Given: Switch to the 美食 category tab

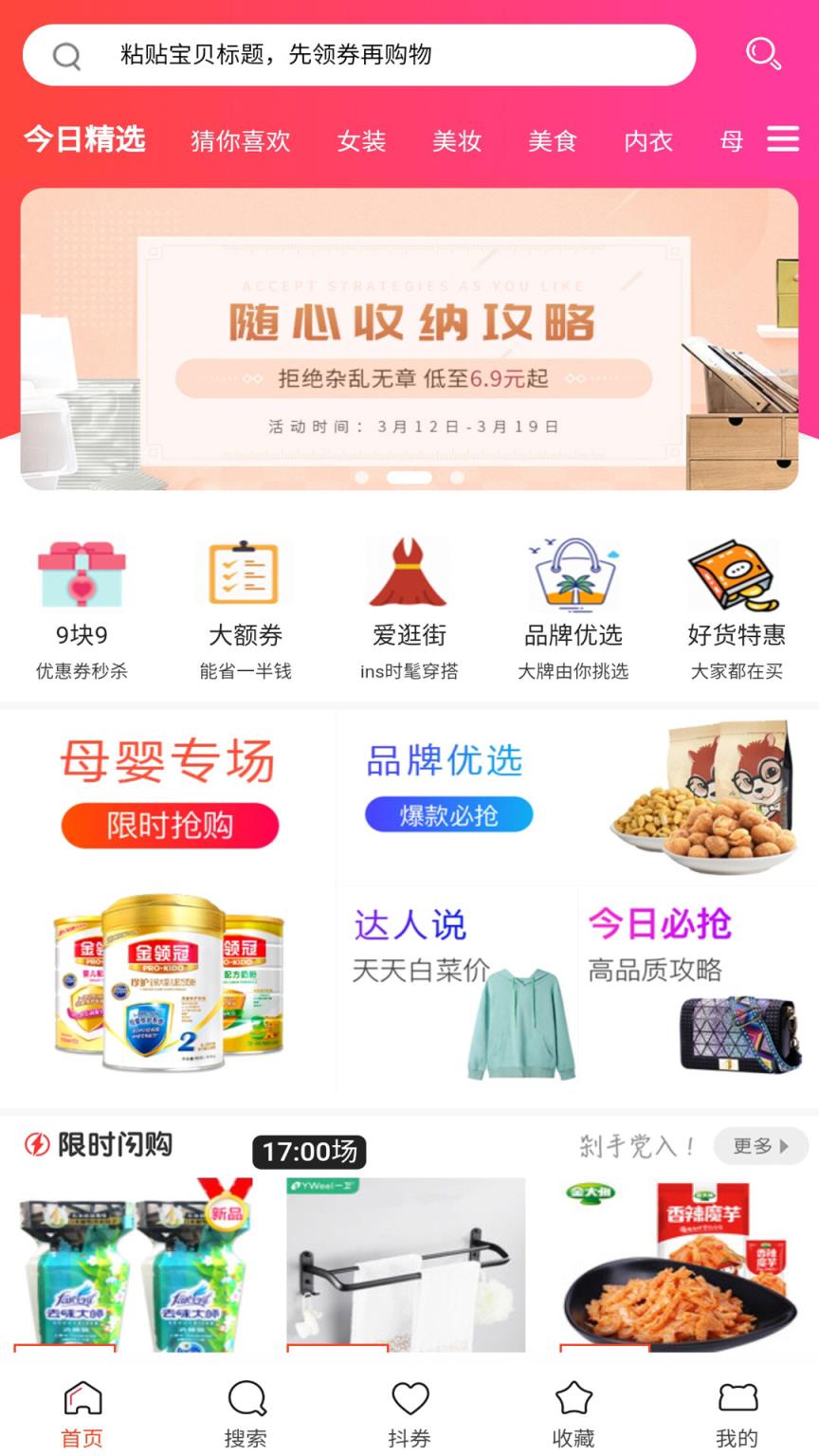Looking at the screenshot, I should (553, 141).
